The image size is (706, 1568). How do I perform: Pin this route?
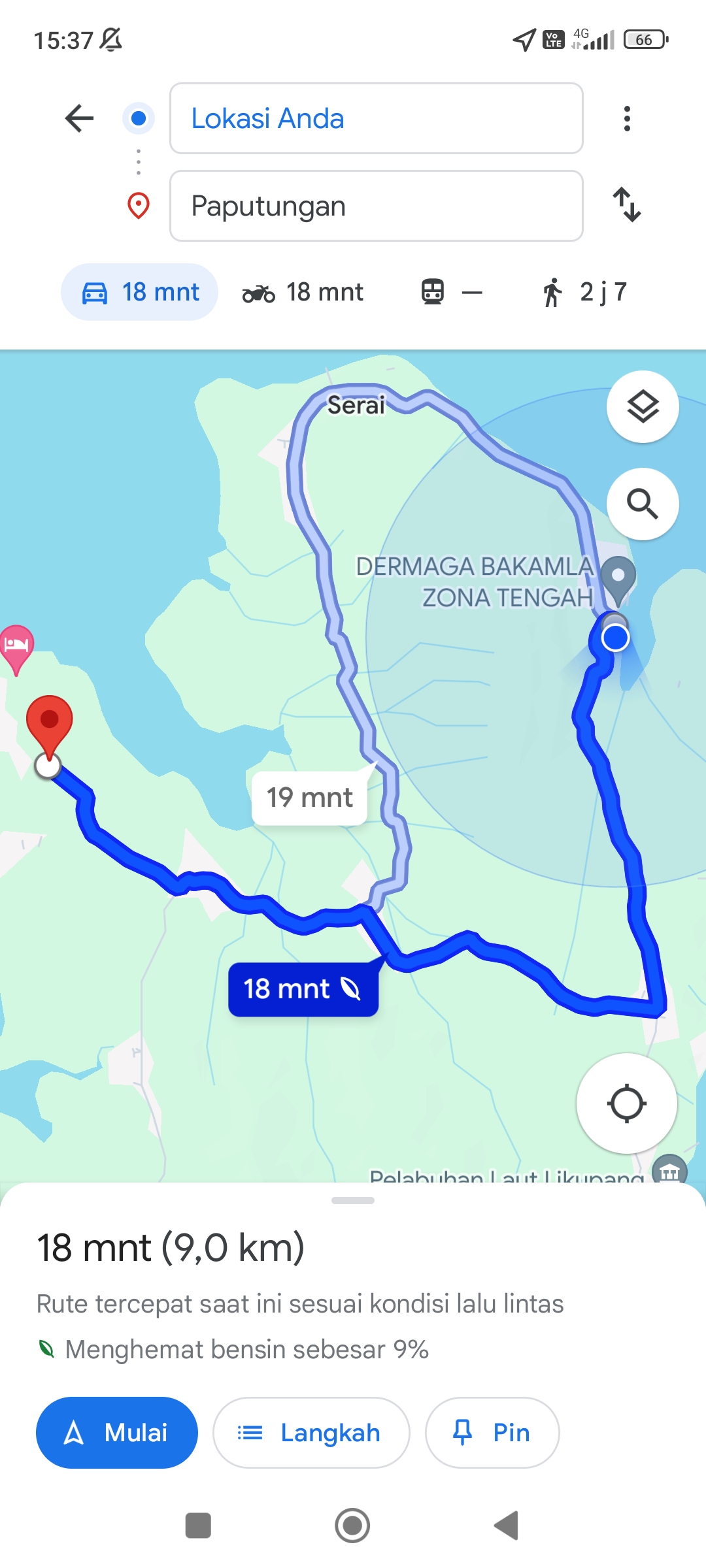[492, 1433]
